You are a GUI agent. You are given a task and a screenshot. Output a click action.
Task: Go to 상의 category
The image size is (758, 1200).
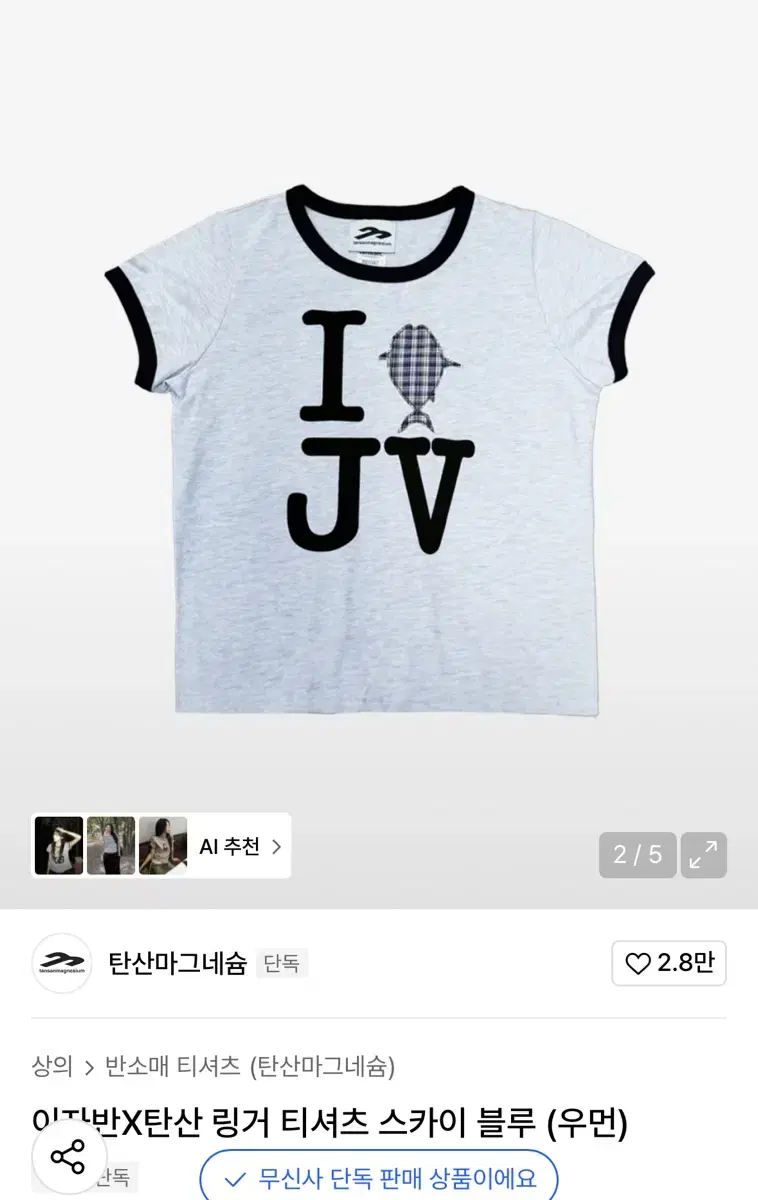click(x=52, y=1066)
